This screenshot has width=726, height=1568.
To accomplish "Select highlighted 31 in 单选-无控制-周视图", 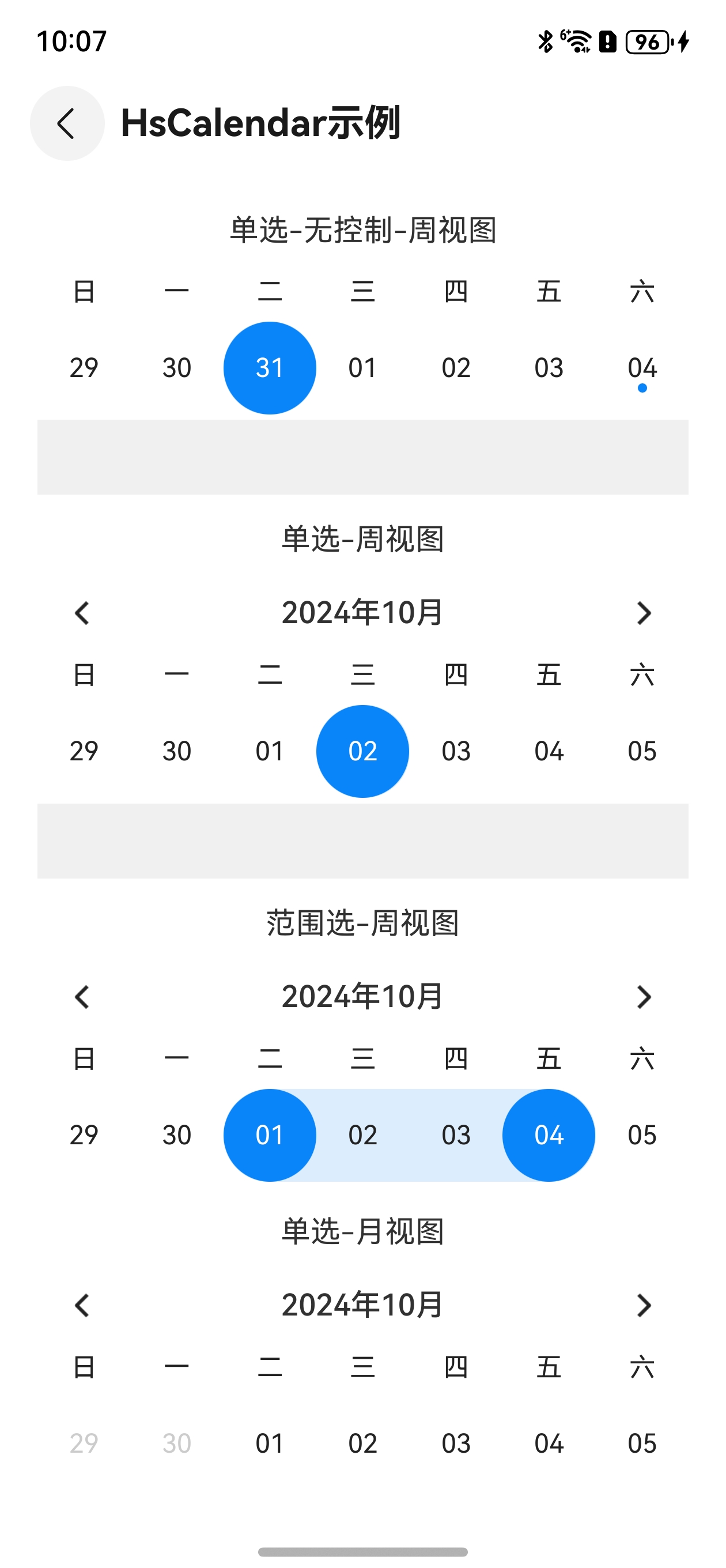I will 270,368.
